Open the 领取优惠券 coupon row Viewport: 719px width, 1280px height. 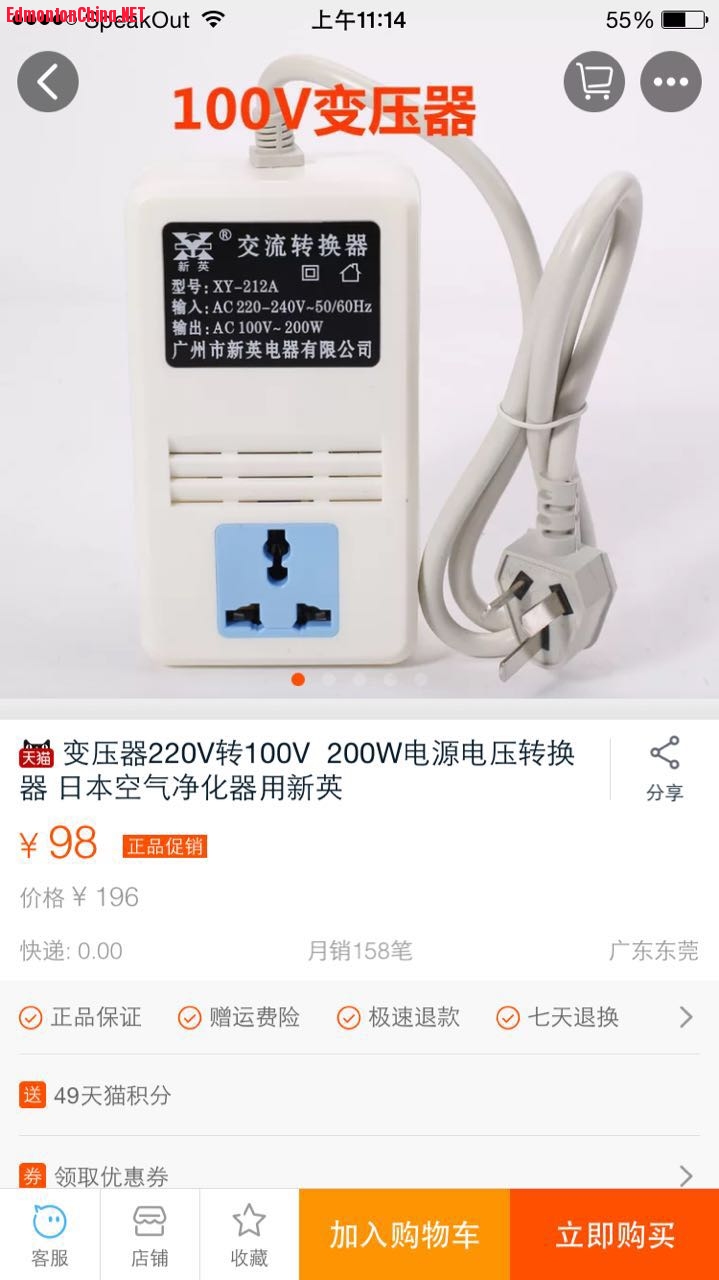click(x=359, y=1176)
